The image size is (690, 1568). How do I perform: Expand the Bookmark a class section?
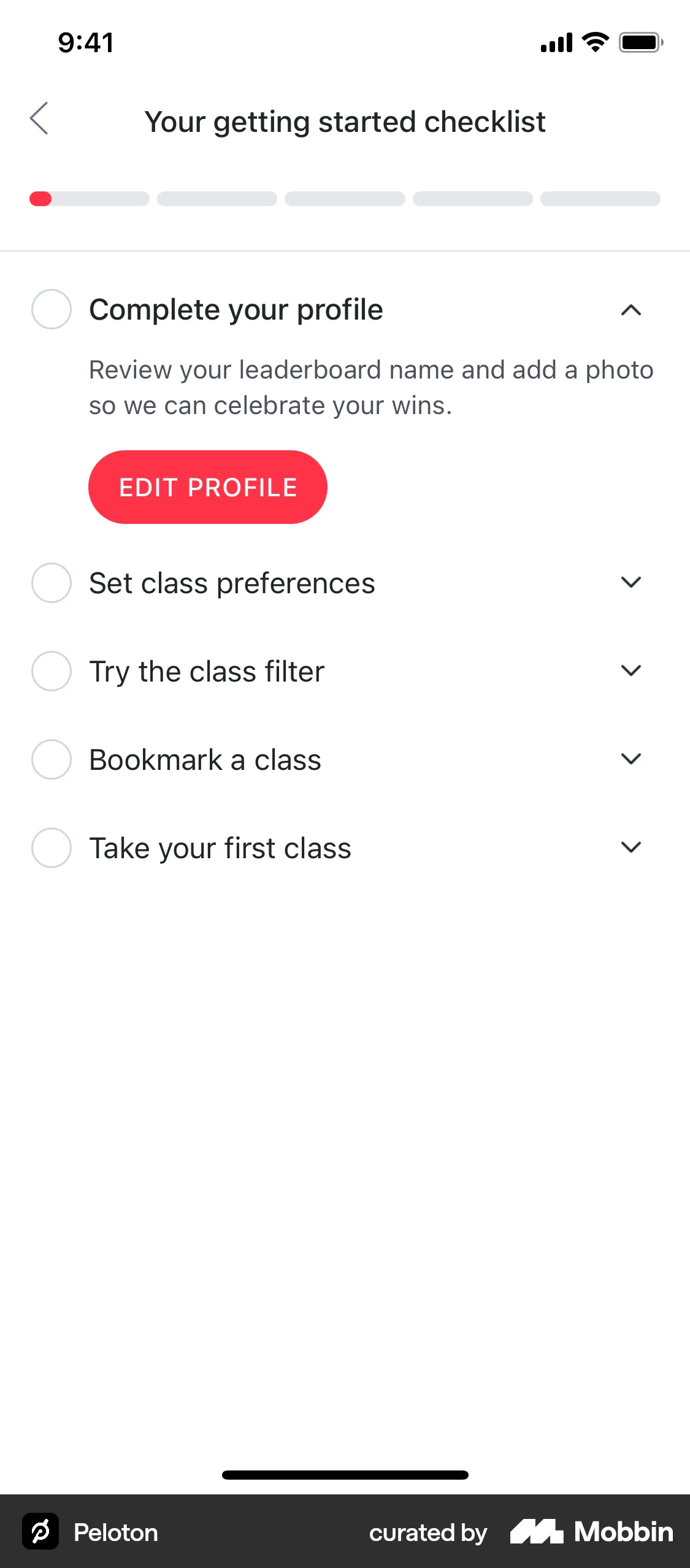[x=631, y=759]
